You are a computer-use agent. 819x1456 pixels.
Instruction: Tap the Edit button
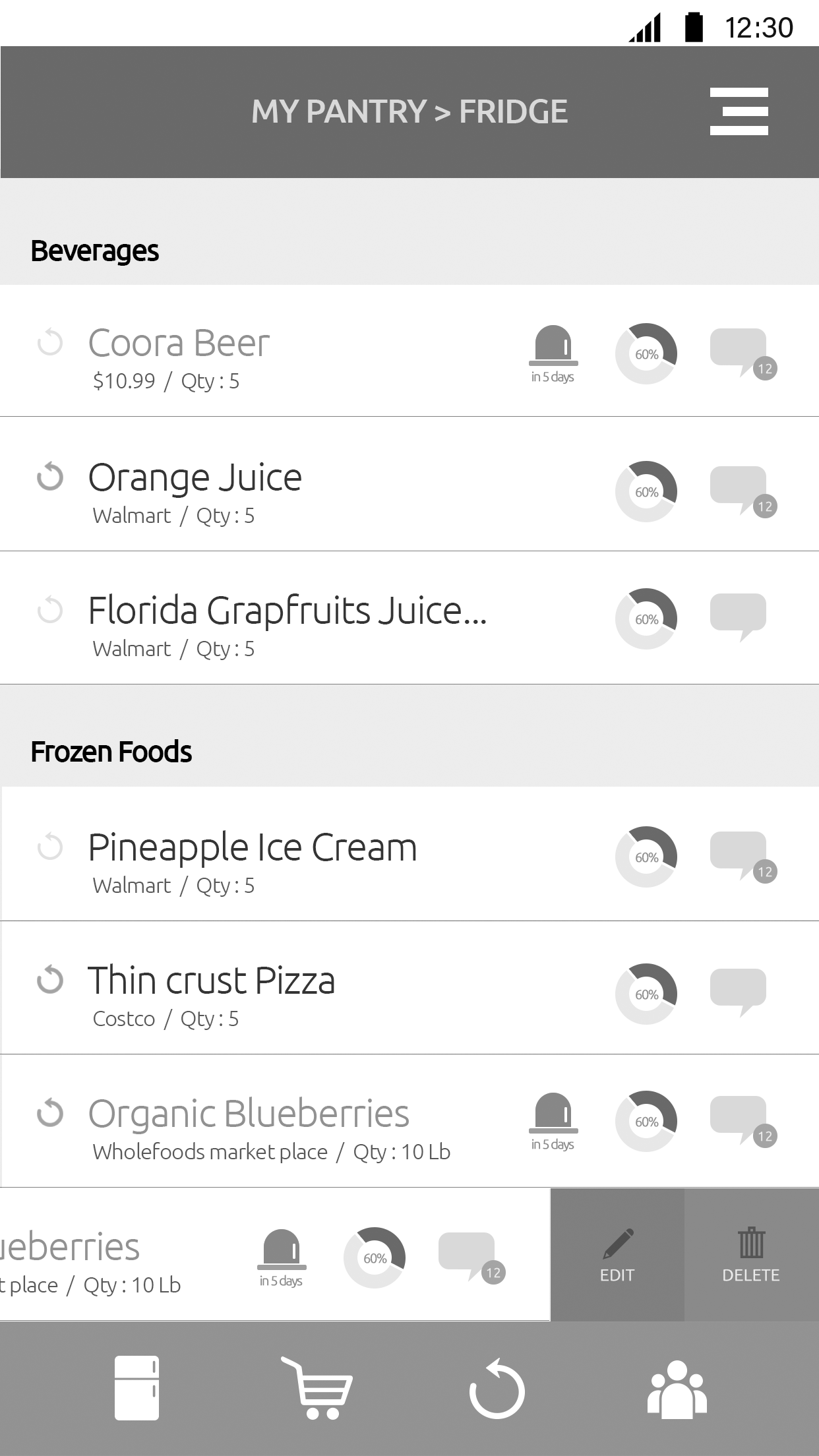point(617,1255)
